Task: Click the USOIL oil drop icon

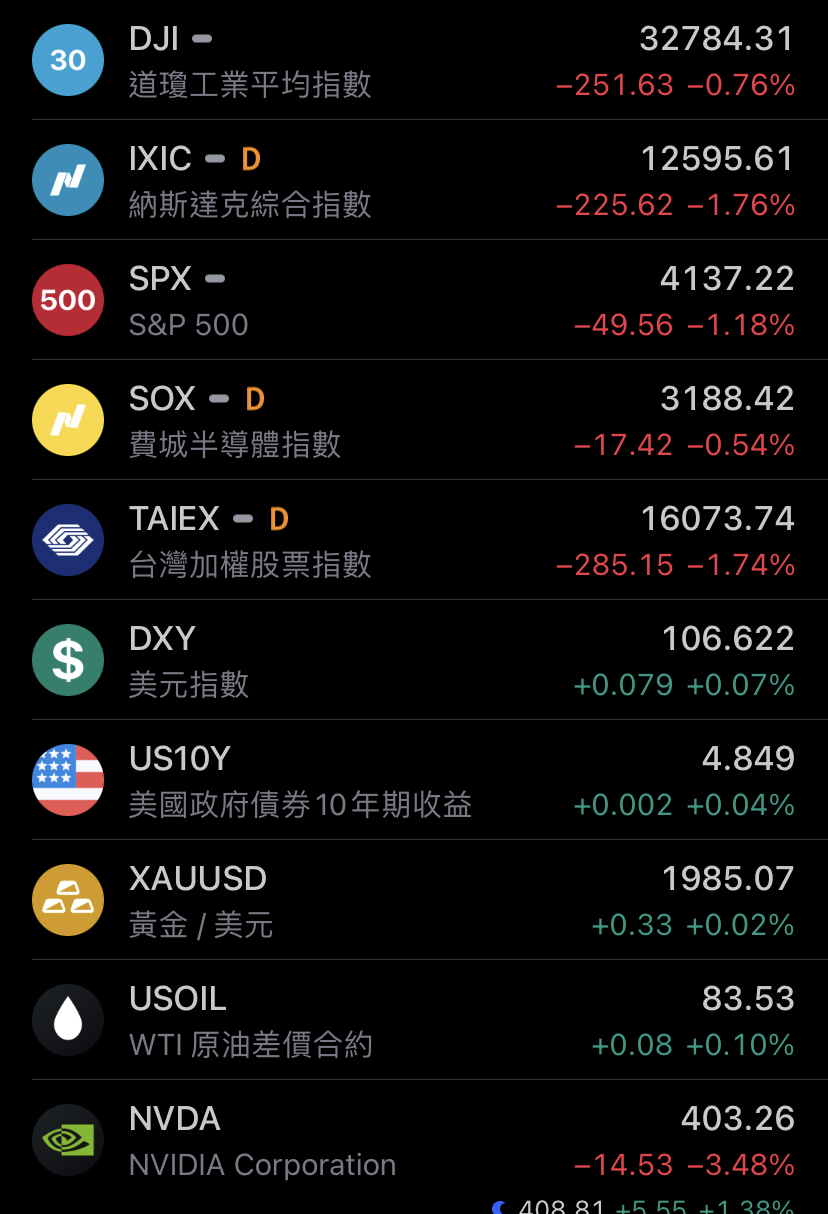Action: (68, 1020)
